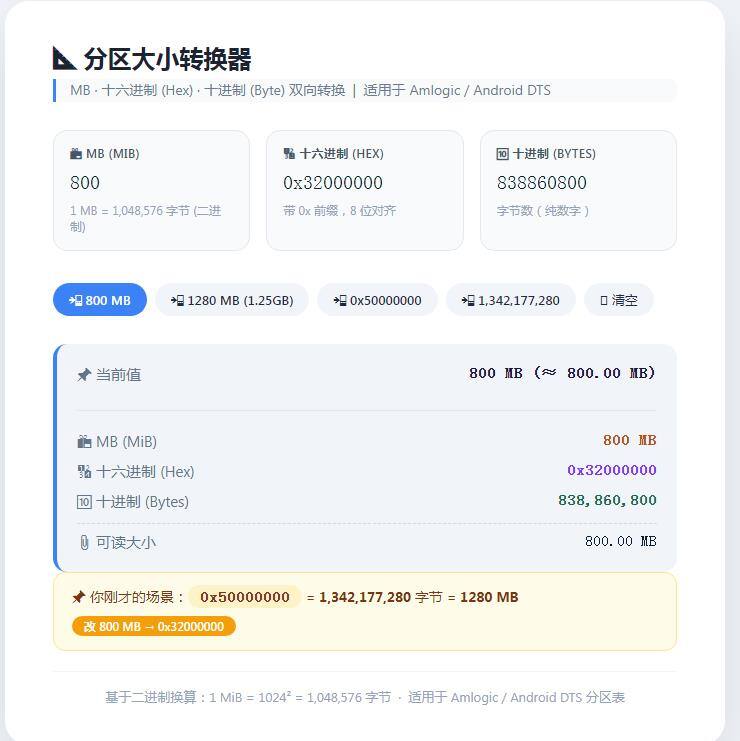Edit the MB (MiB) value field

151,182
